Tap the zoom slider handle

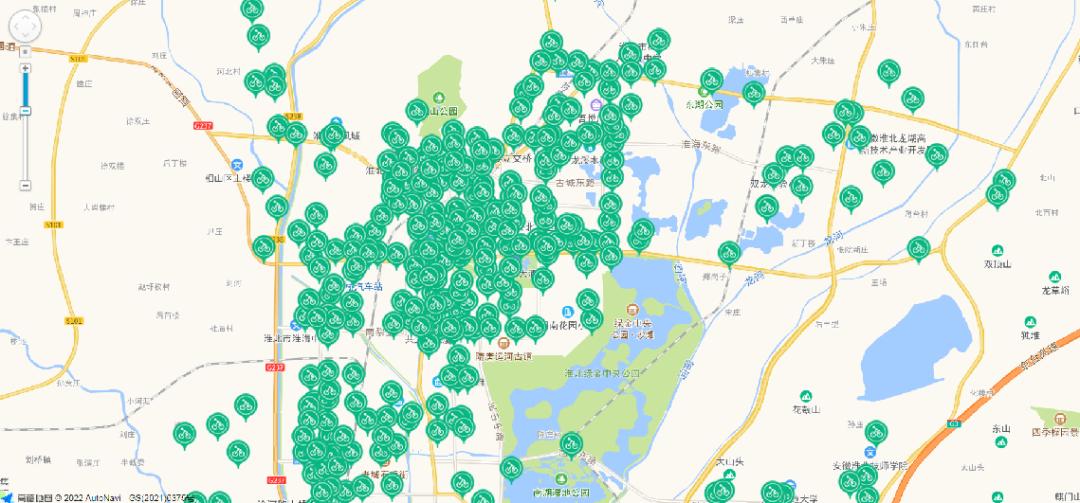pyautogui.click(x=26, y=110)
